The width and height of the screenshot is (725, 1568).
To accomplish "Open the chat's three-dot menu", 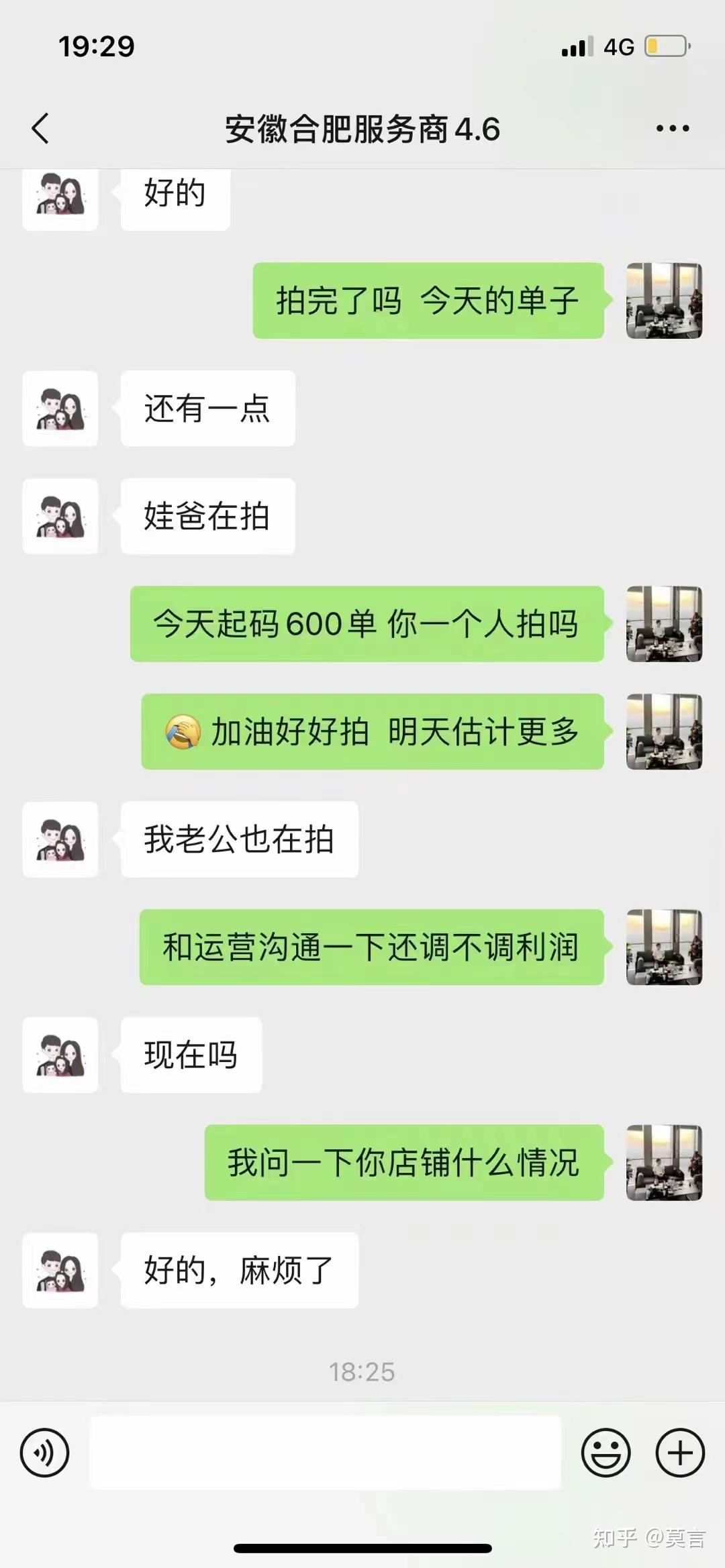I will coord(672,128).
